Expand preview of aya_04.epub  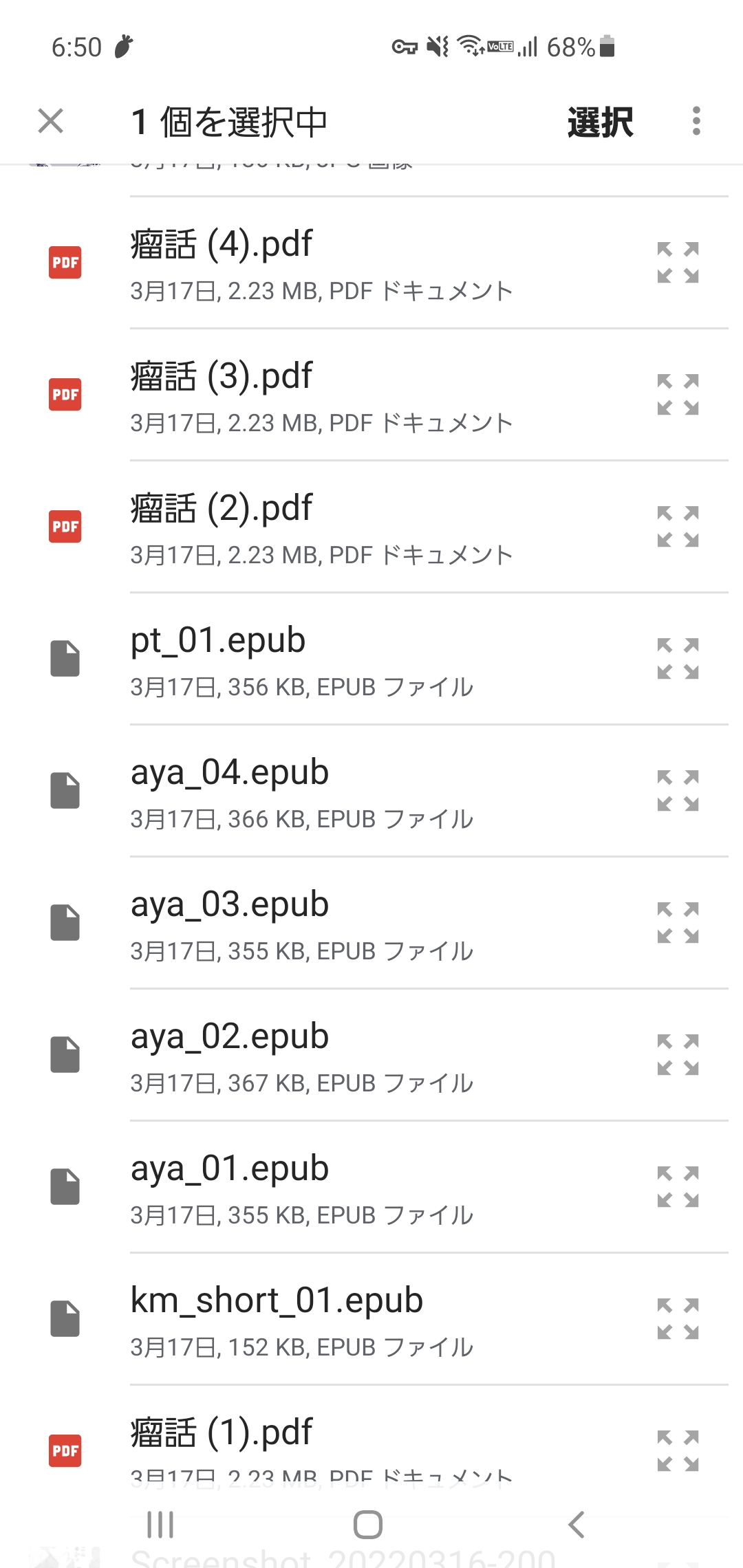(678, 791)
